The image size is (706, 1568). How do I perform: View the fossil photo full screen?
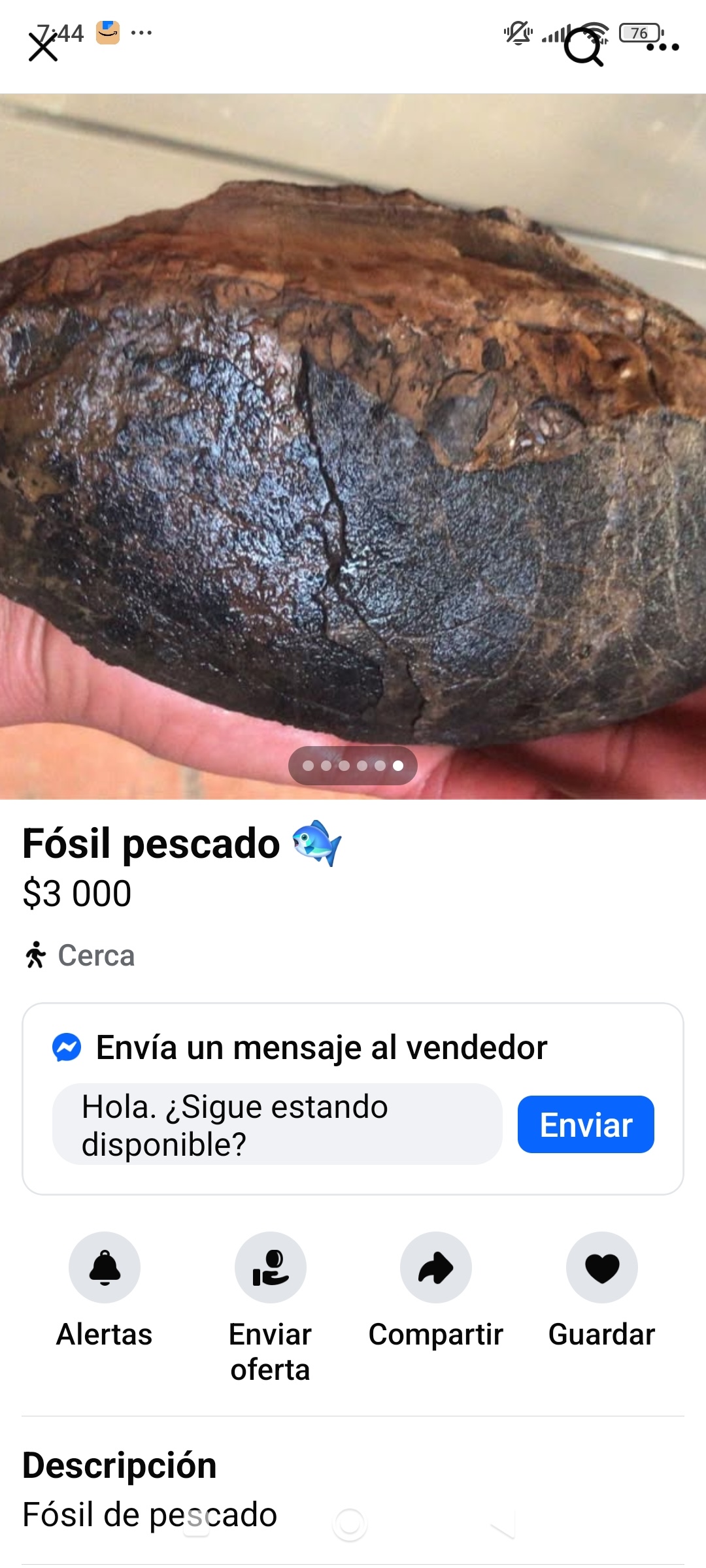pyautogui.click(x=353, y=444)
